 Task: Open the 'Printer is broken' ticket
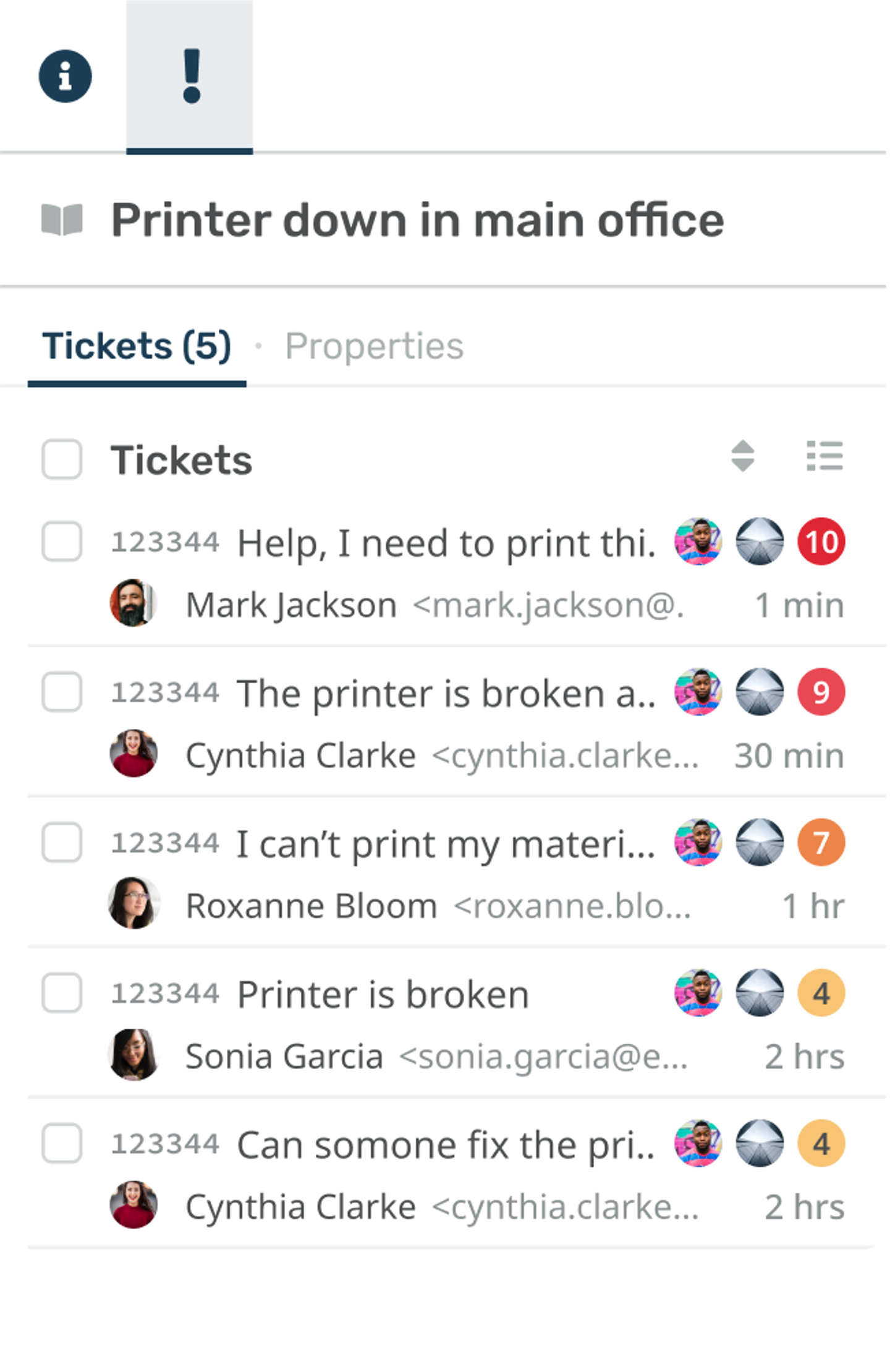click(383, 995)
